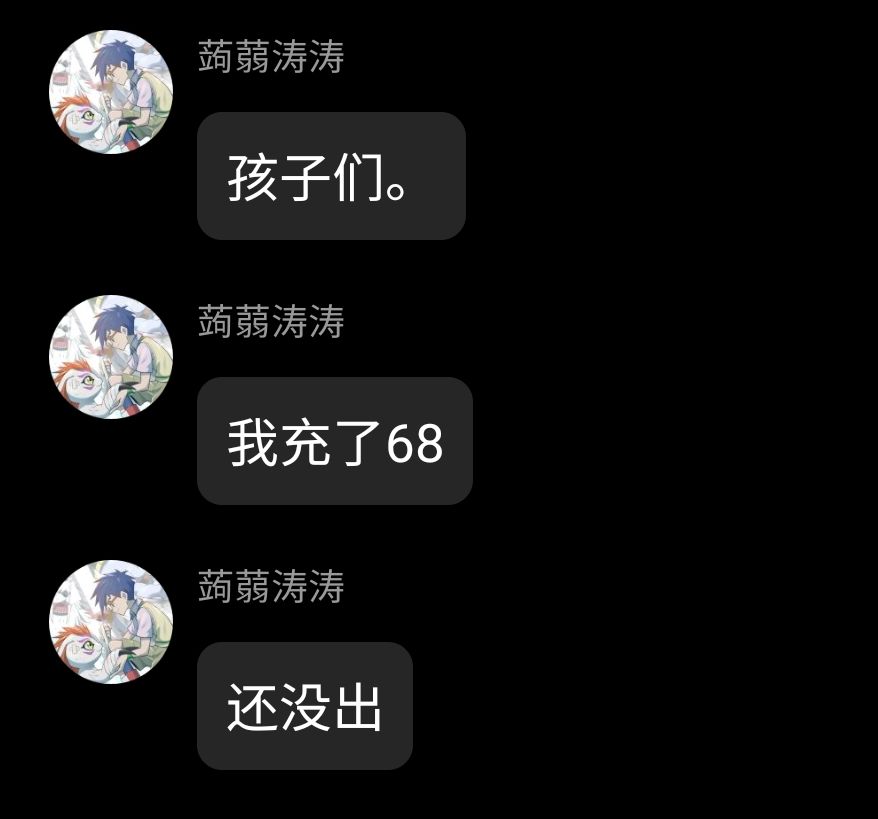Open sender's avatar beside message 孩子们。
This screenshot has height=819, width=878.
click(111, 92)
